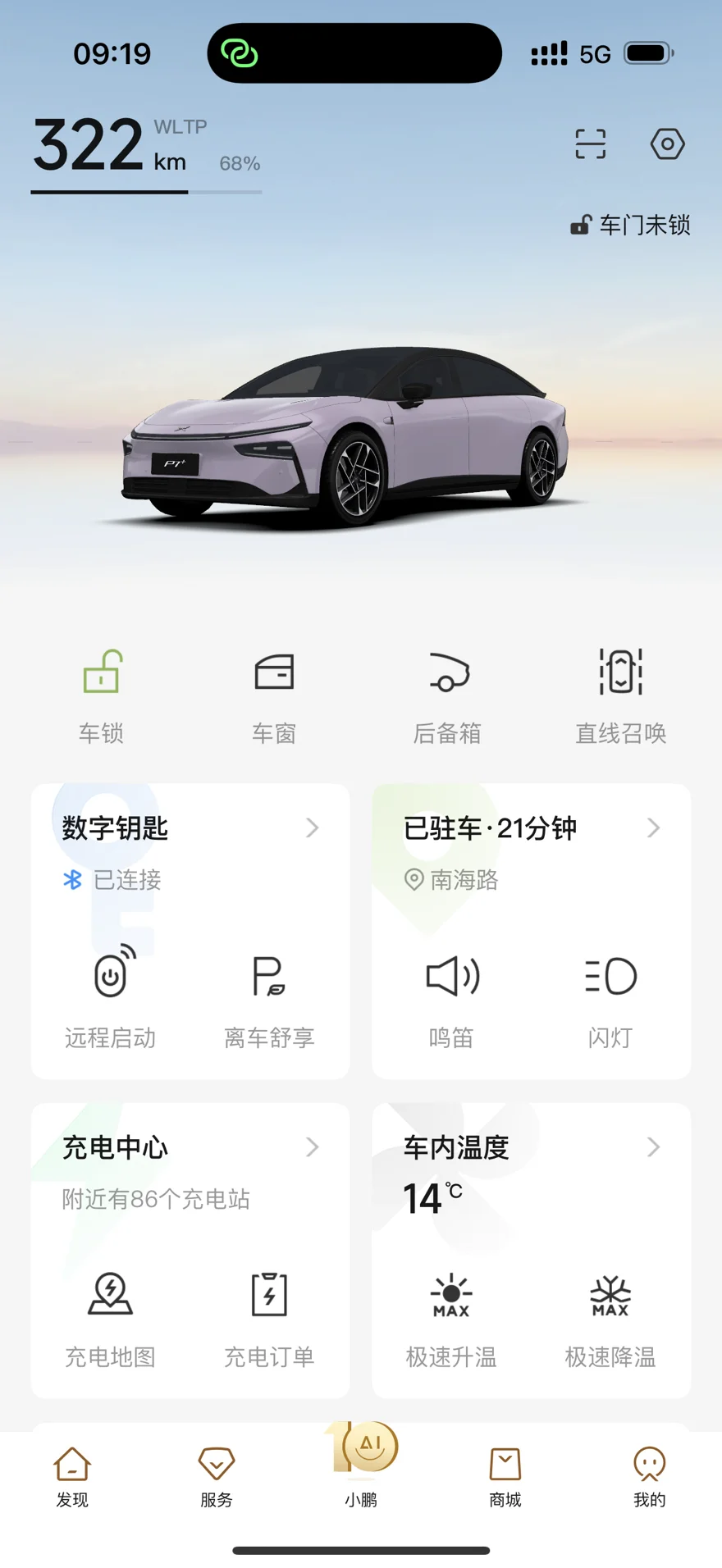Open the 车内温度 cabin temperature card
This screenshot has width=722, height=1568.
(x=531, y=1148)
